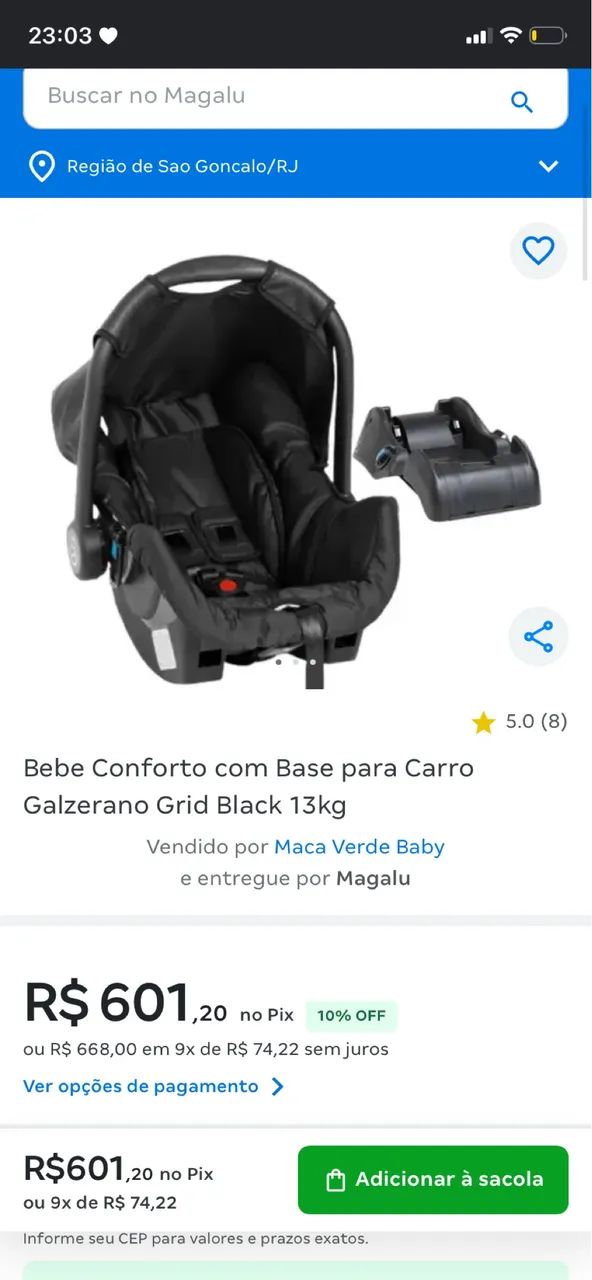Open the 5.0 star reviews

pyautogui.click(x=519, y=722)
